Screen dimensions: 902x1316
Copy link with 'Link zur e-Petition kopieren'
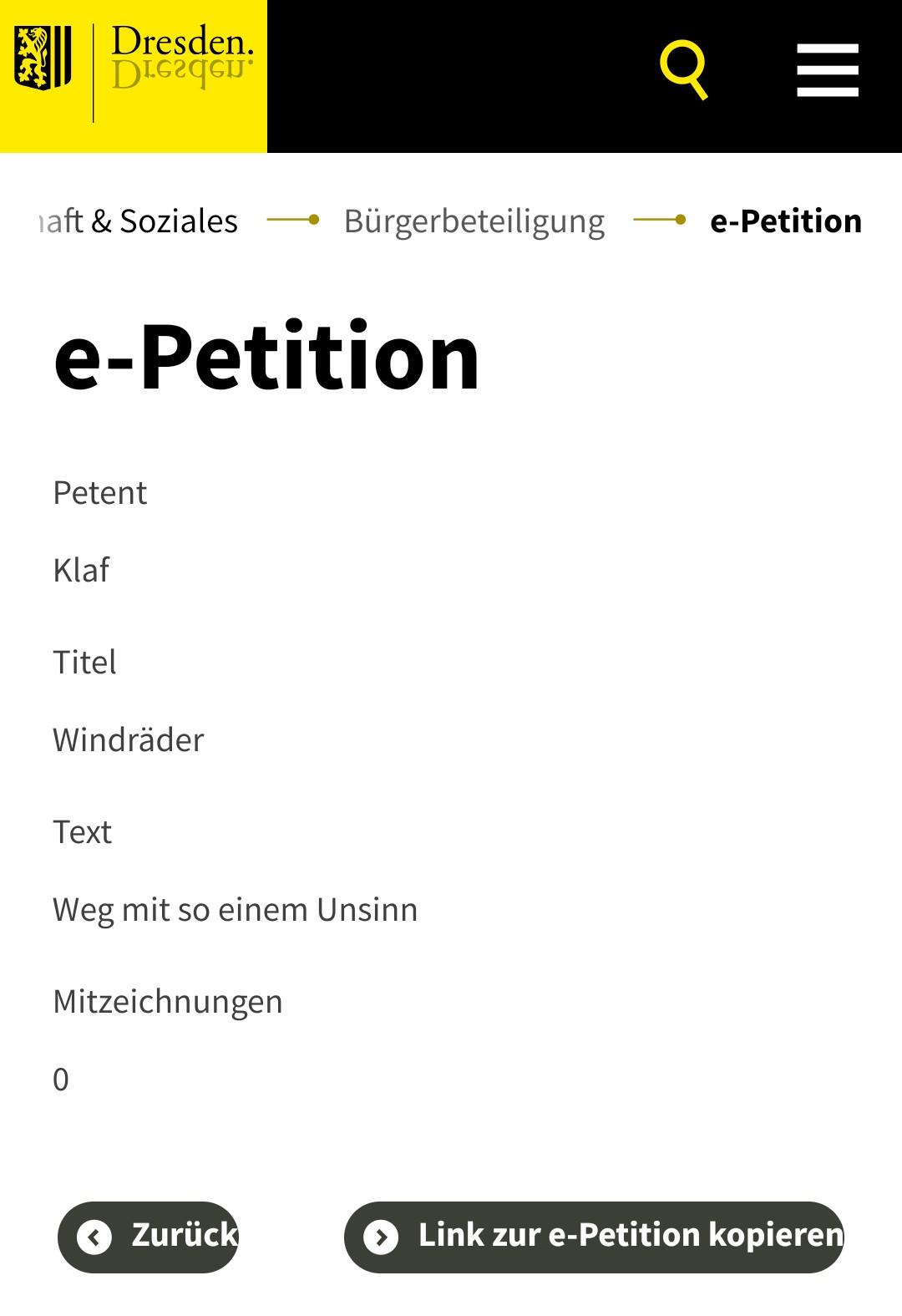(594, 1237)
